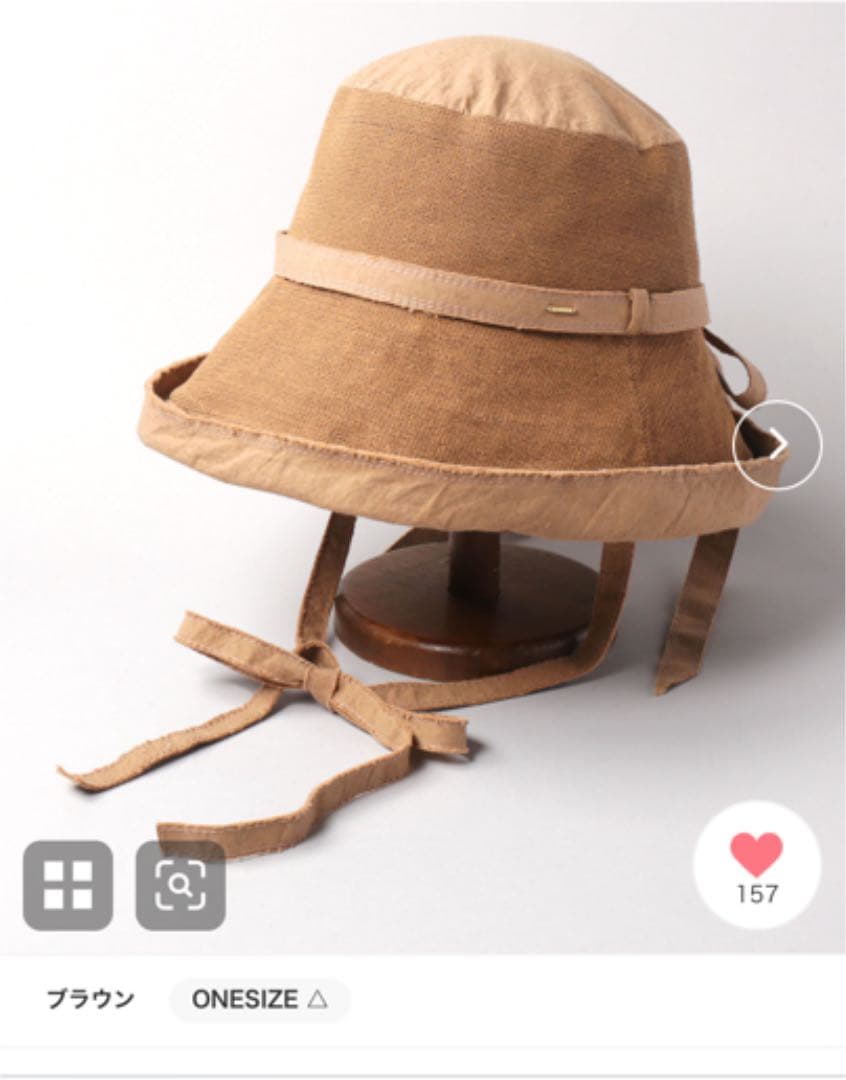
Task: Show the next product photo
Action: (x=777, y=444)
